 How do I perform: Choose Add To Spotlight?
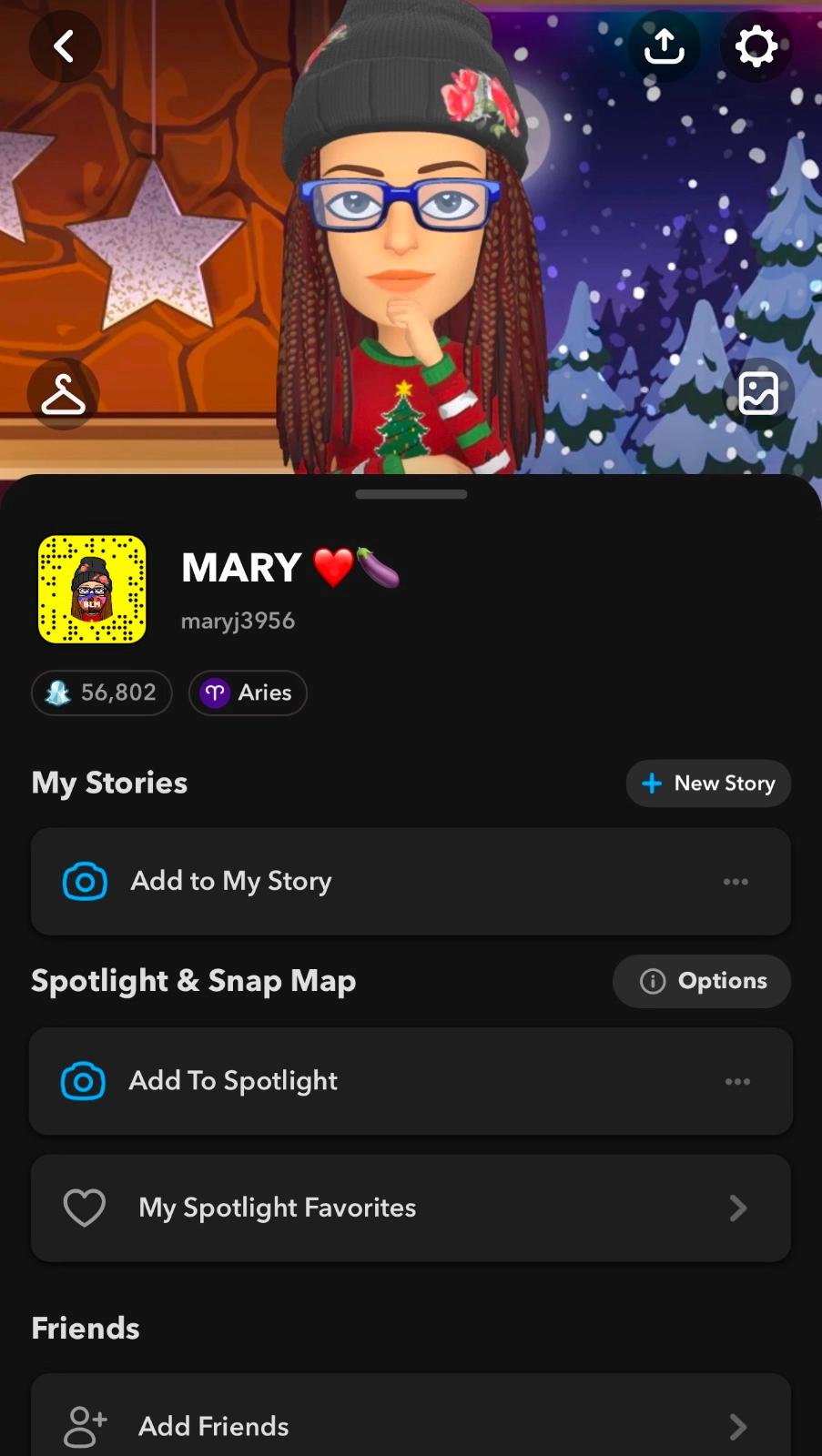tap(233, 1081)
